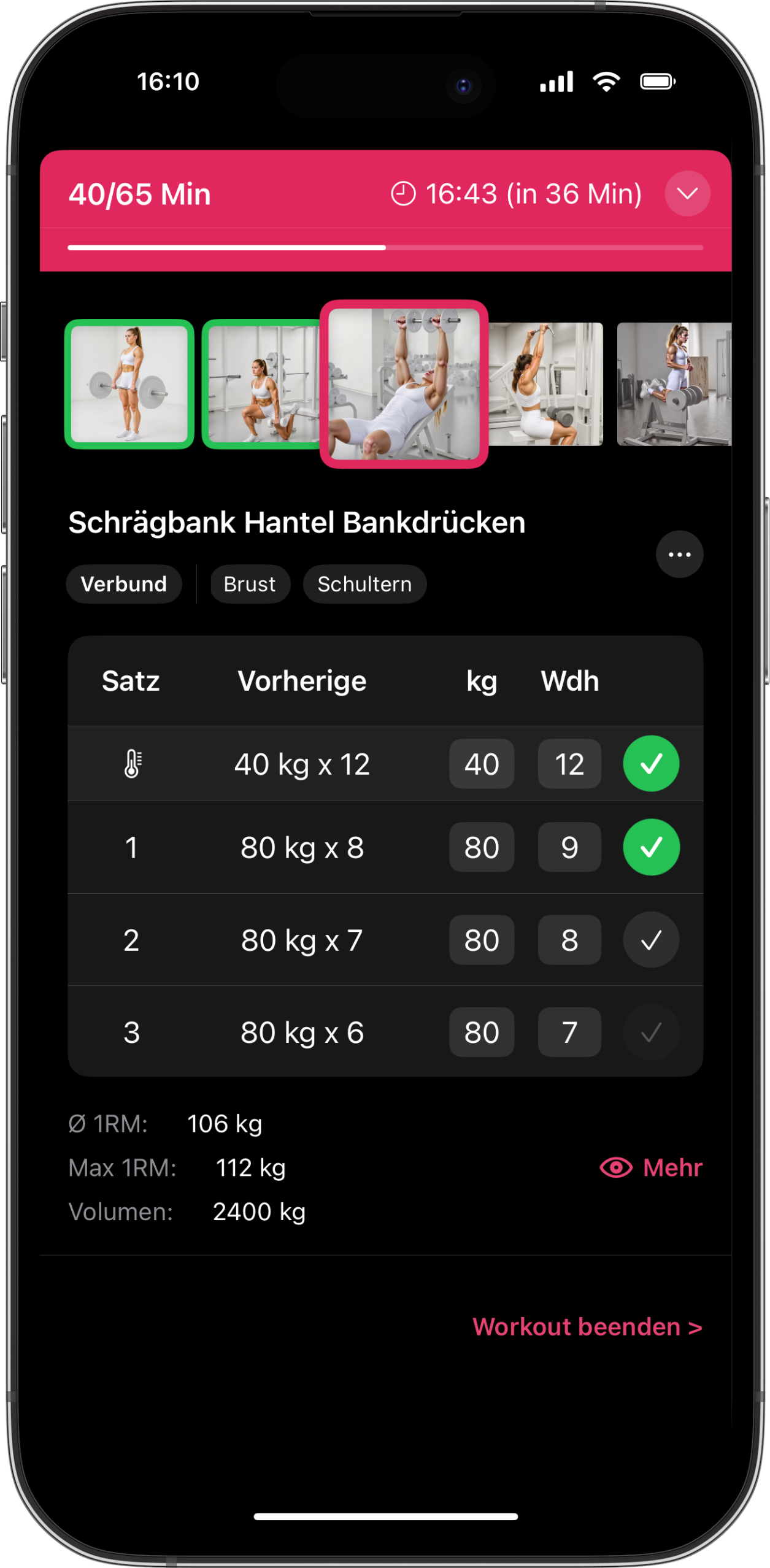Show more stats via Mehr
The image size is (770, 1568).
click(x=651, y=1167)
